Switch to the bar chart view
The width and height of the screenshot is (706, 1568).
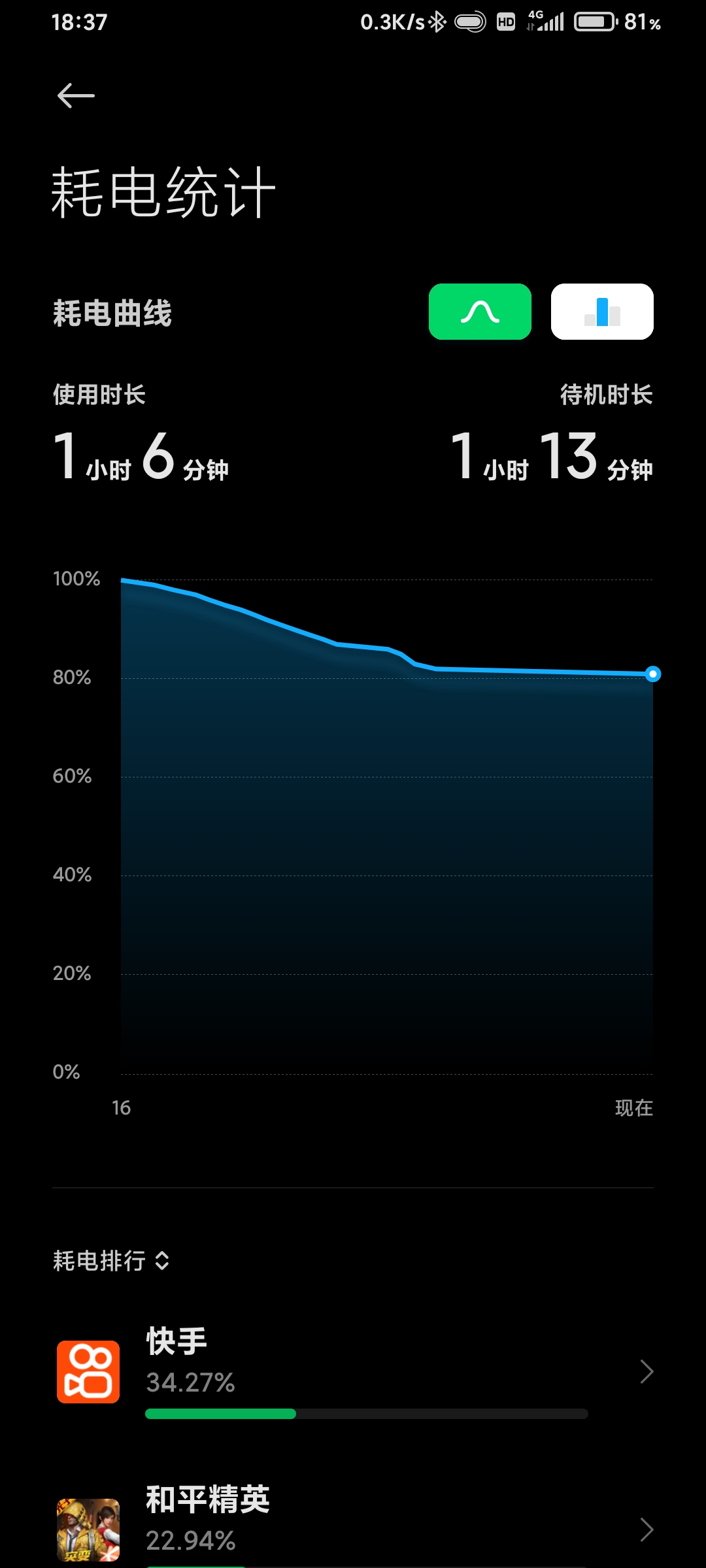pos(602,312)
